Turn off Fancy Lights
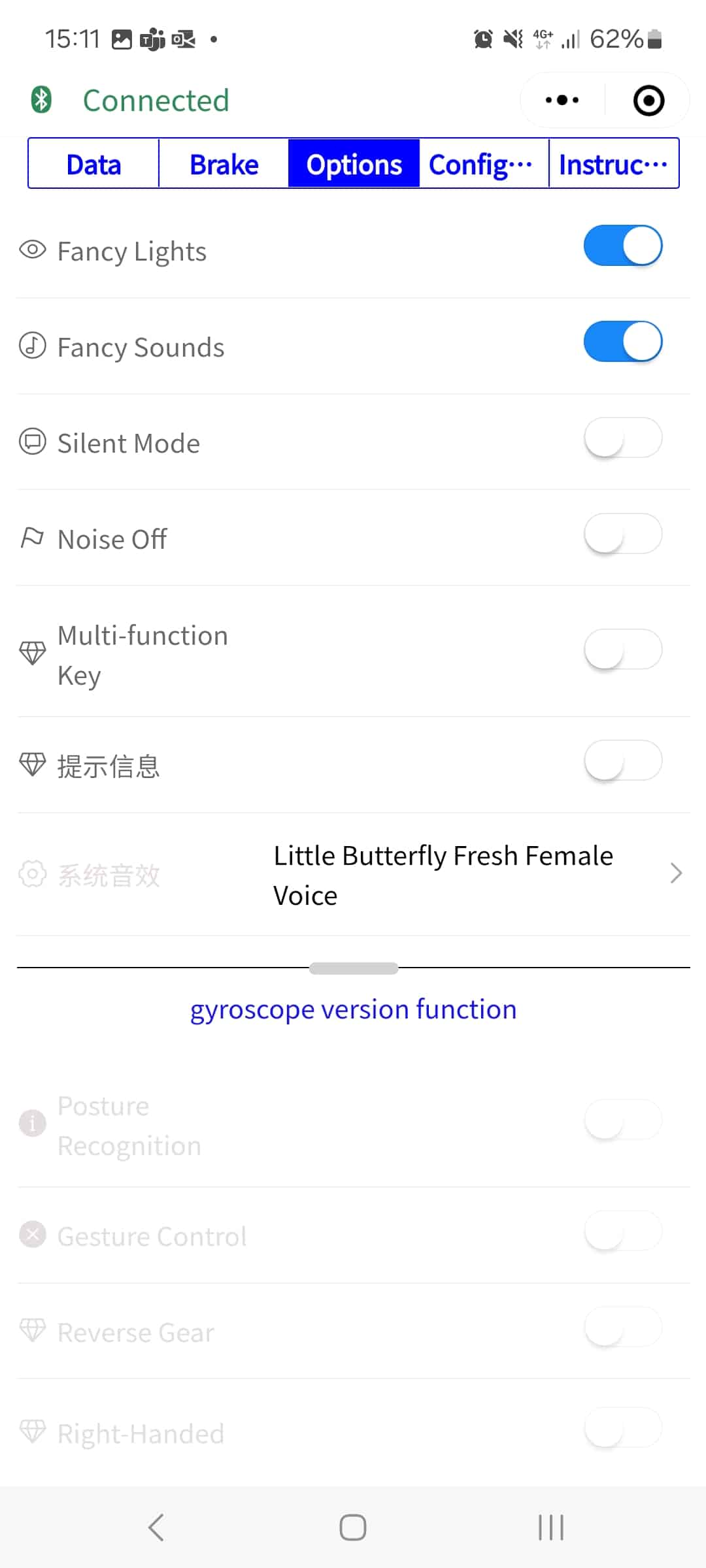706x1568 pixels. click(x=623, y=246)
